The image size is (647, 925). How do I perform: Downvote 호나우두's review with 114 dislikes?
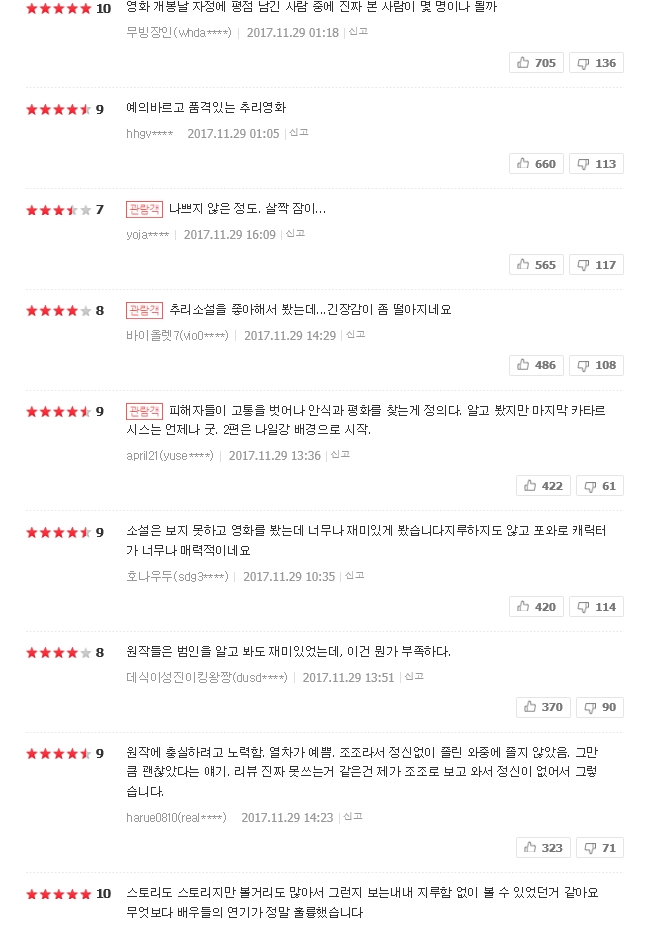click(596, 607)
